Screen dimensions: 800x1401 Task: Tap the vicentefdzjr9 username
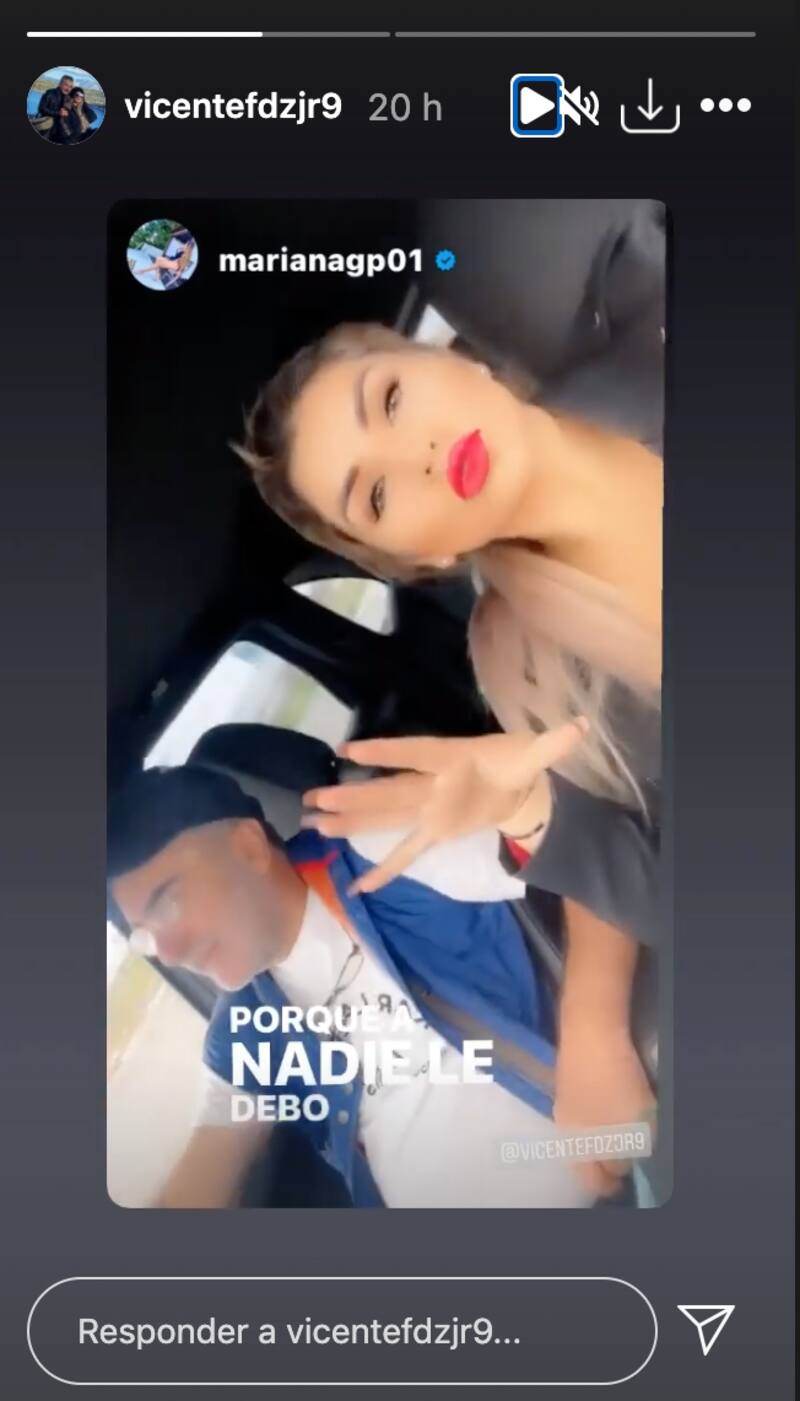pos(233,106)
